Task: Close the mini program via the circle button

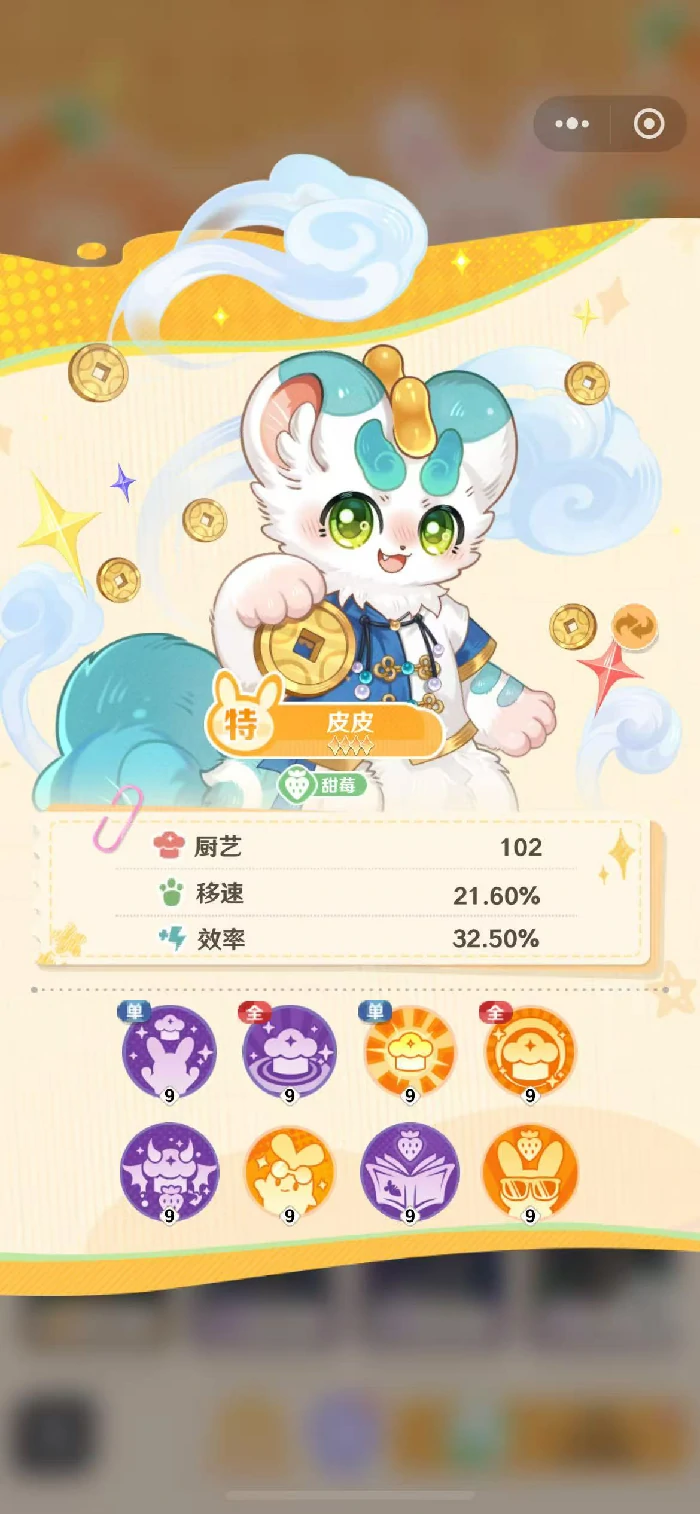Action: [649, 124]
